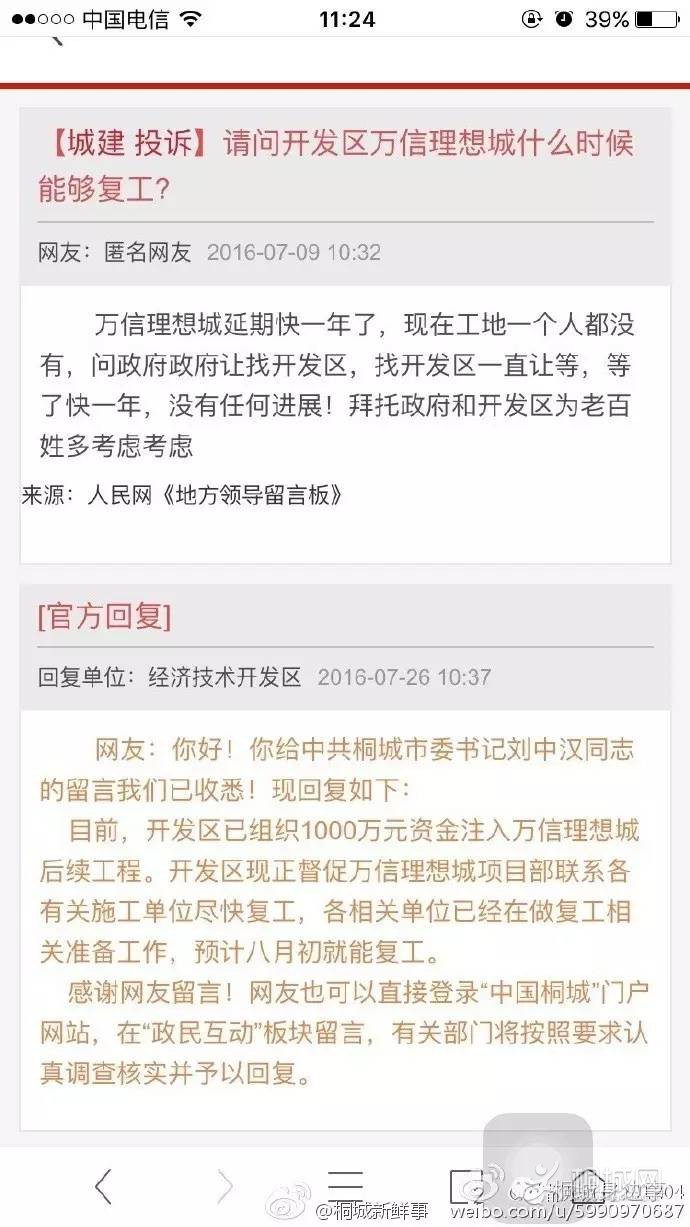Open the browser menu
Image resolution: width=690 pixels, height=1227 pixels.
[x=345, y=1186]
